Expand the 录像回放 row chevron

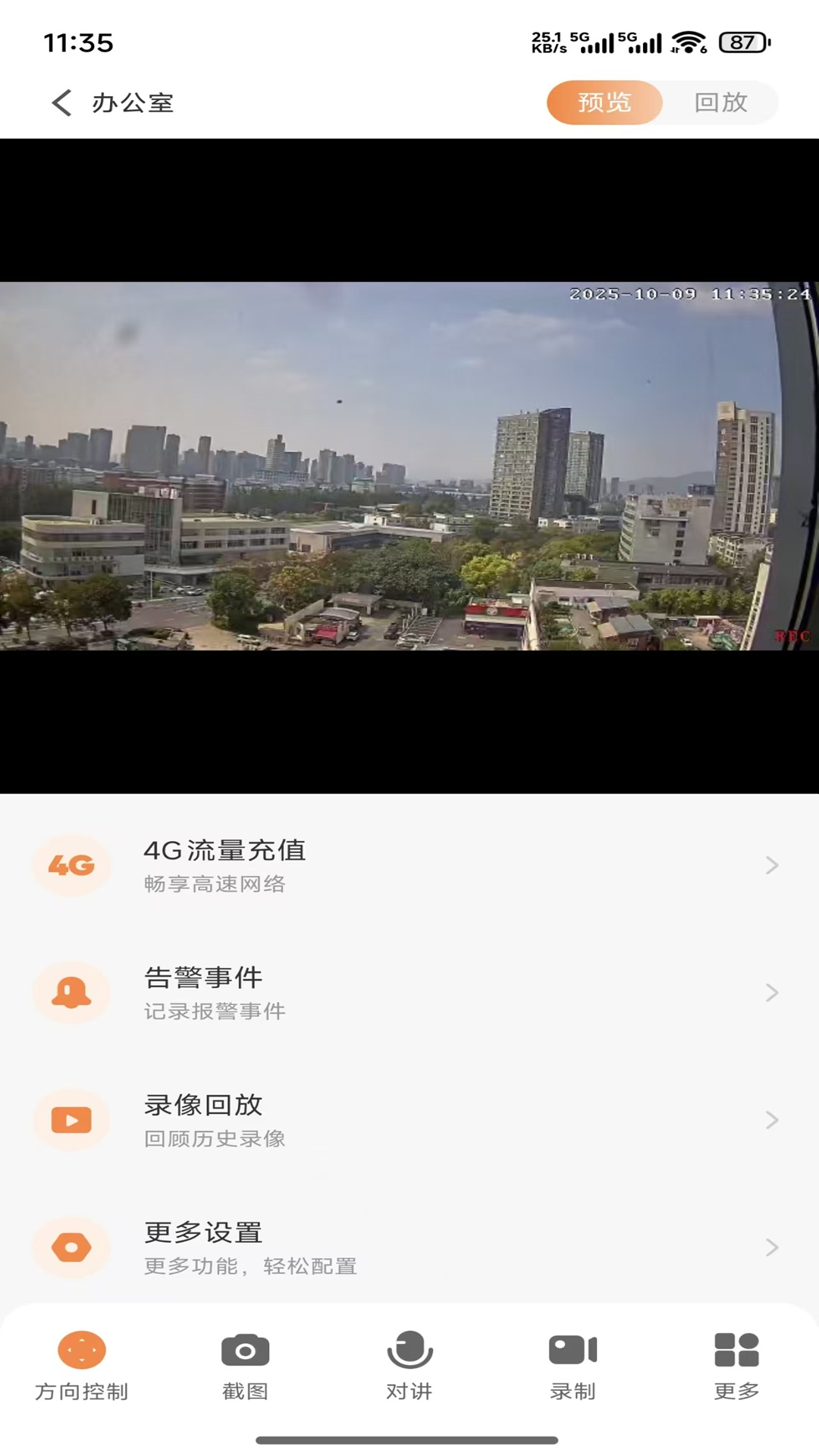click(x=773, y=1119)
